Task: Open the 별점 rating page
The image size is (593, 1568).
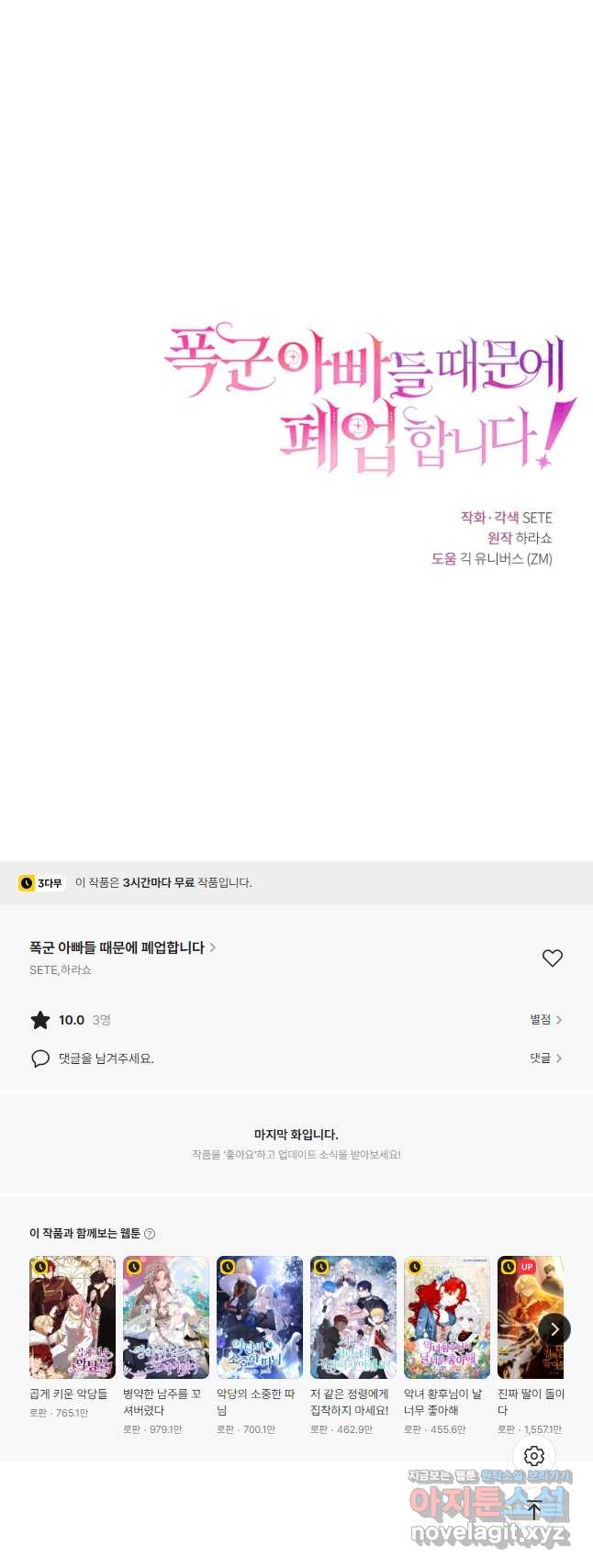Action: (x=545, y=1019)
